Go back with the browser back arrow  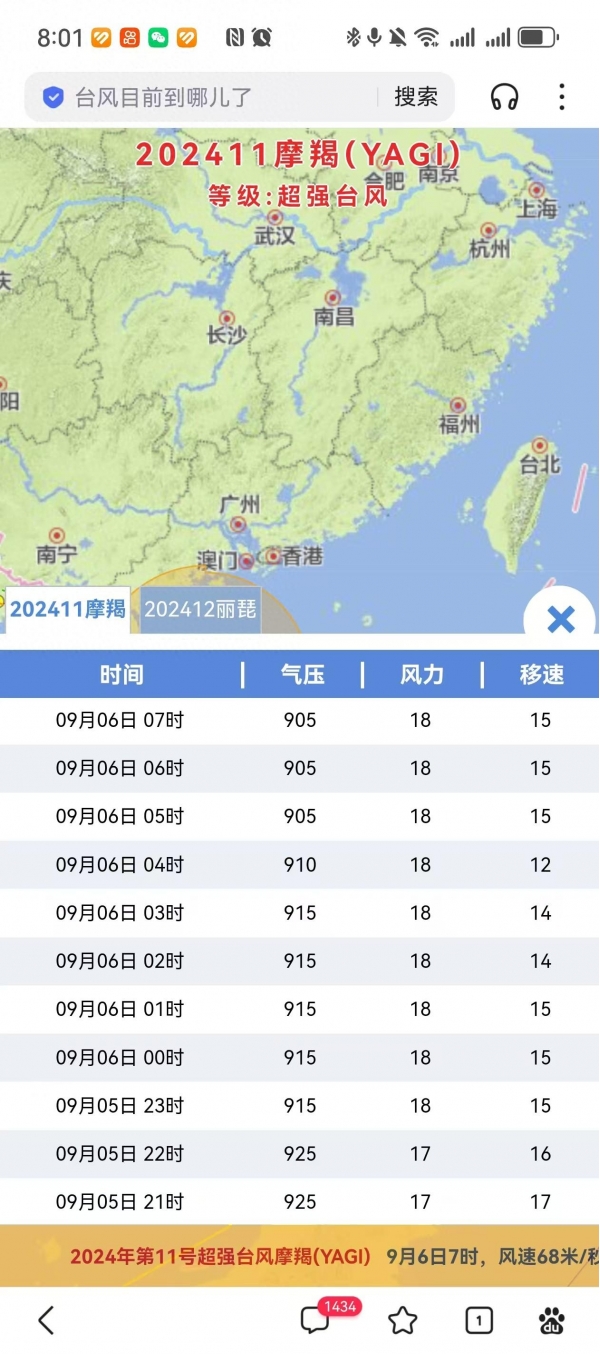click(46, 1320)
